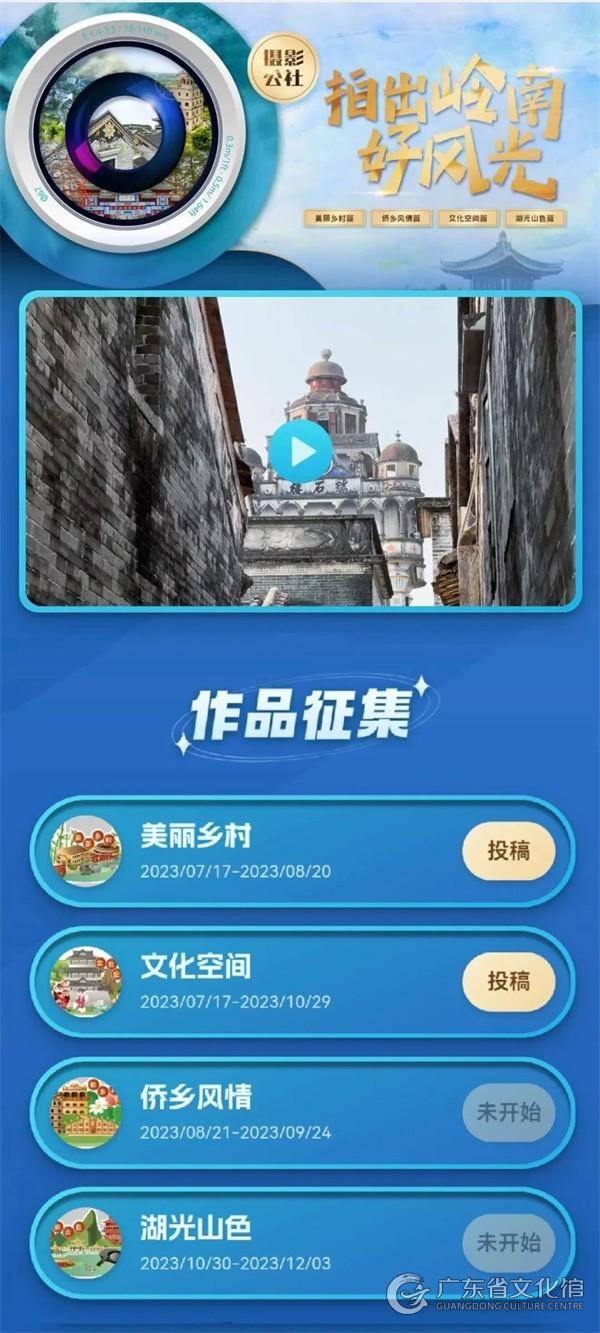
Task: Play the Lingnan scenery video
Action: coord(299,451)
